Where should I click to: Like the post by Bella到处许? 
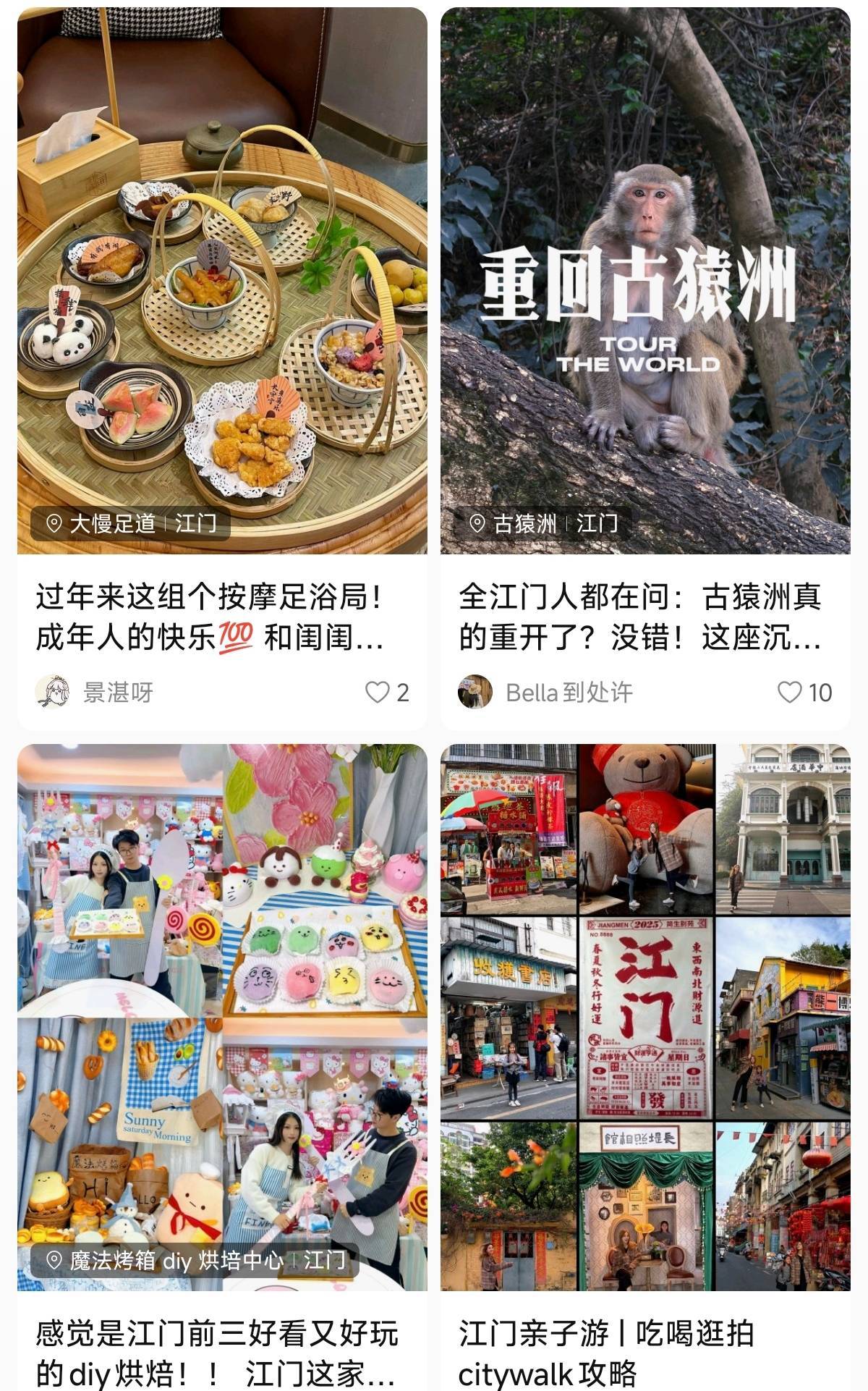[x=789, y=693]
